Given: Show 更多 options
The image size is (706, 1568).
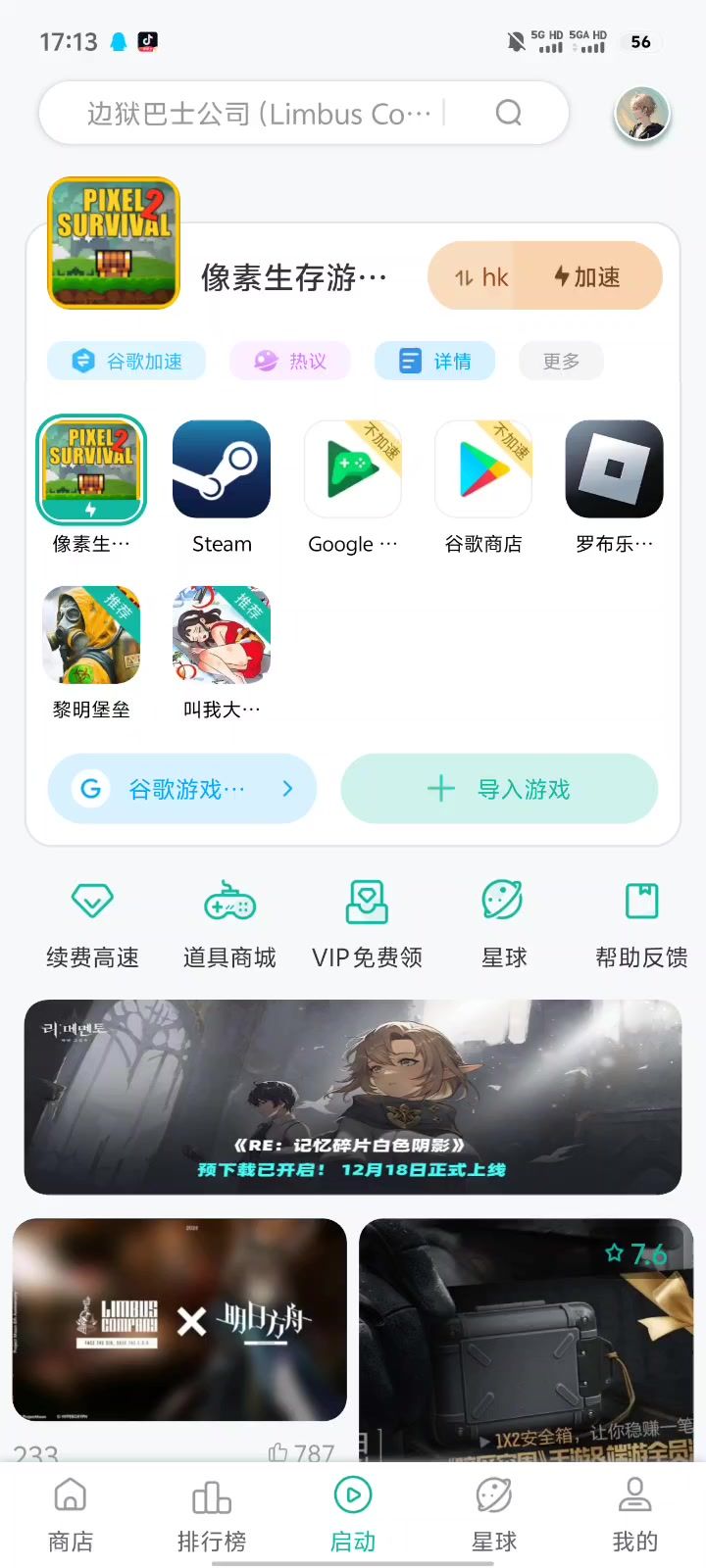Looking at the screenshot, I should coord(561,361).
